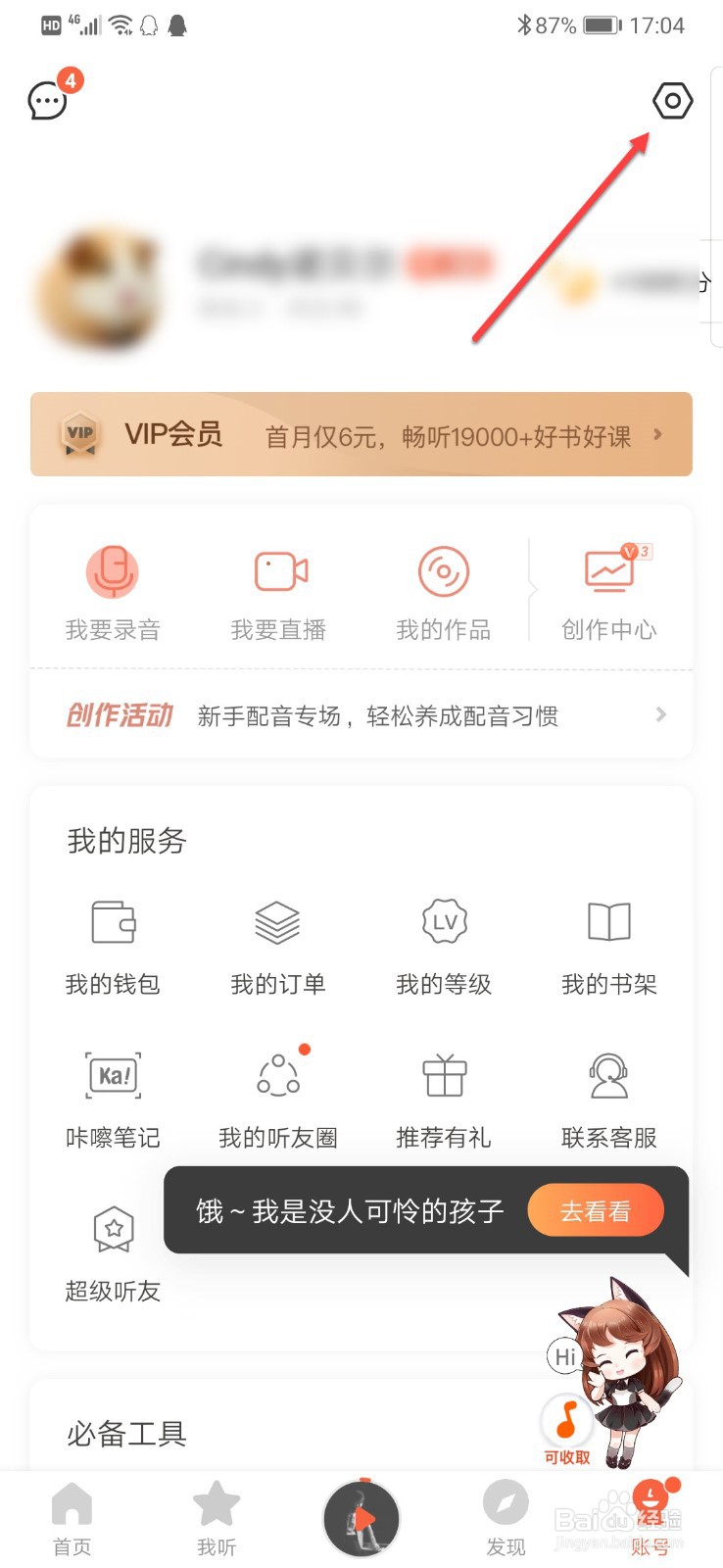Open 我的书架 bookshelf
Viewport: 723px width, 1568px height.
608,943
